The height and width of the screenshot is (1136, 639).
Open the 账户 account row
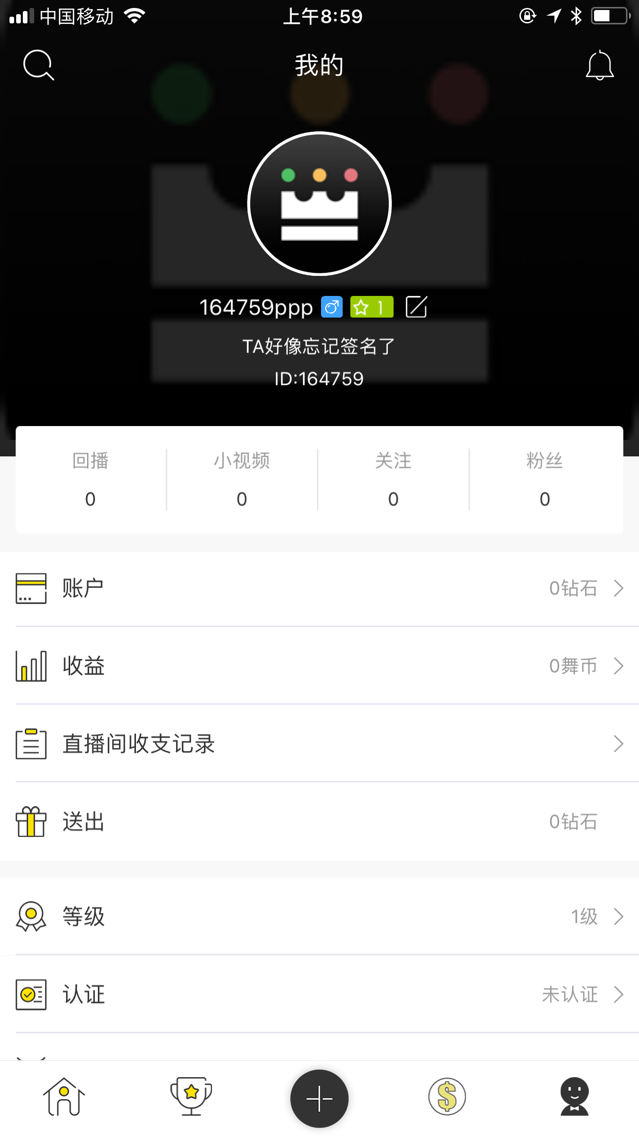319,588
